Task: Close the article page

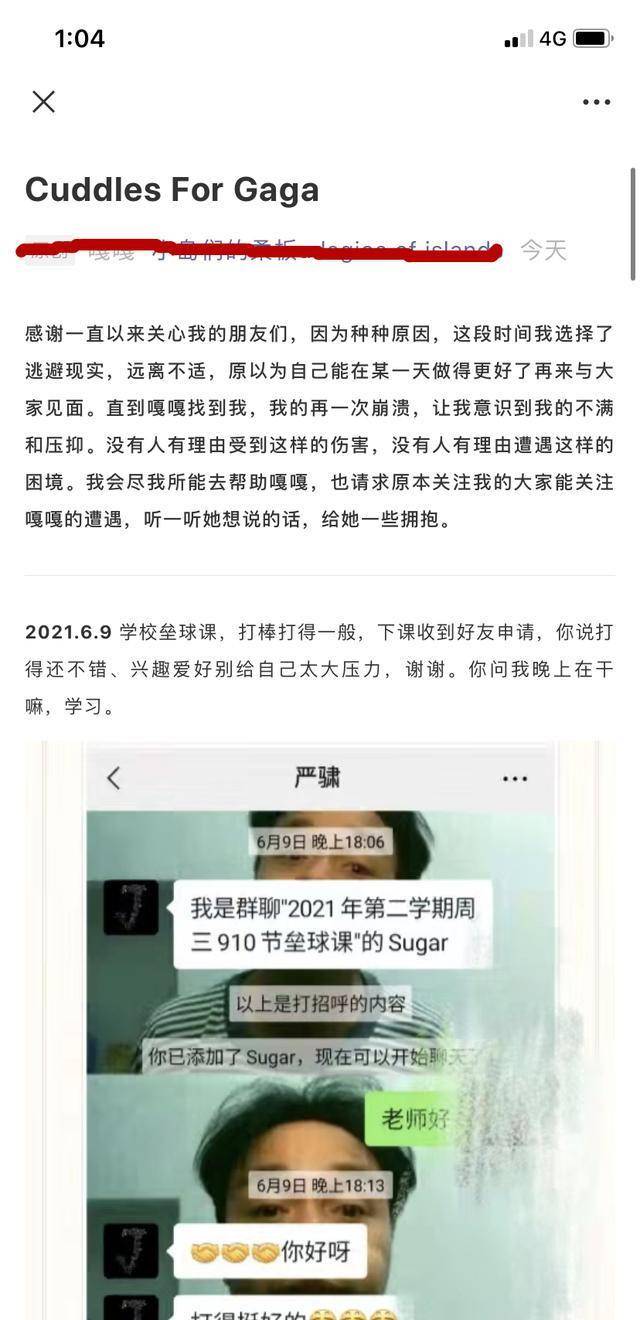Action: tap(43, 101)
